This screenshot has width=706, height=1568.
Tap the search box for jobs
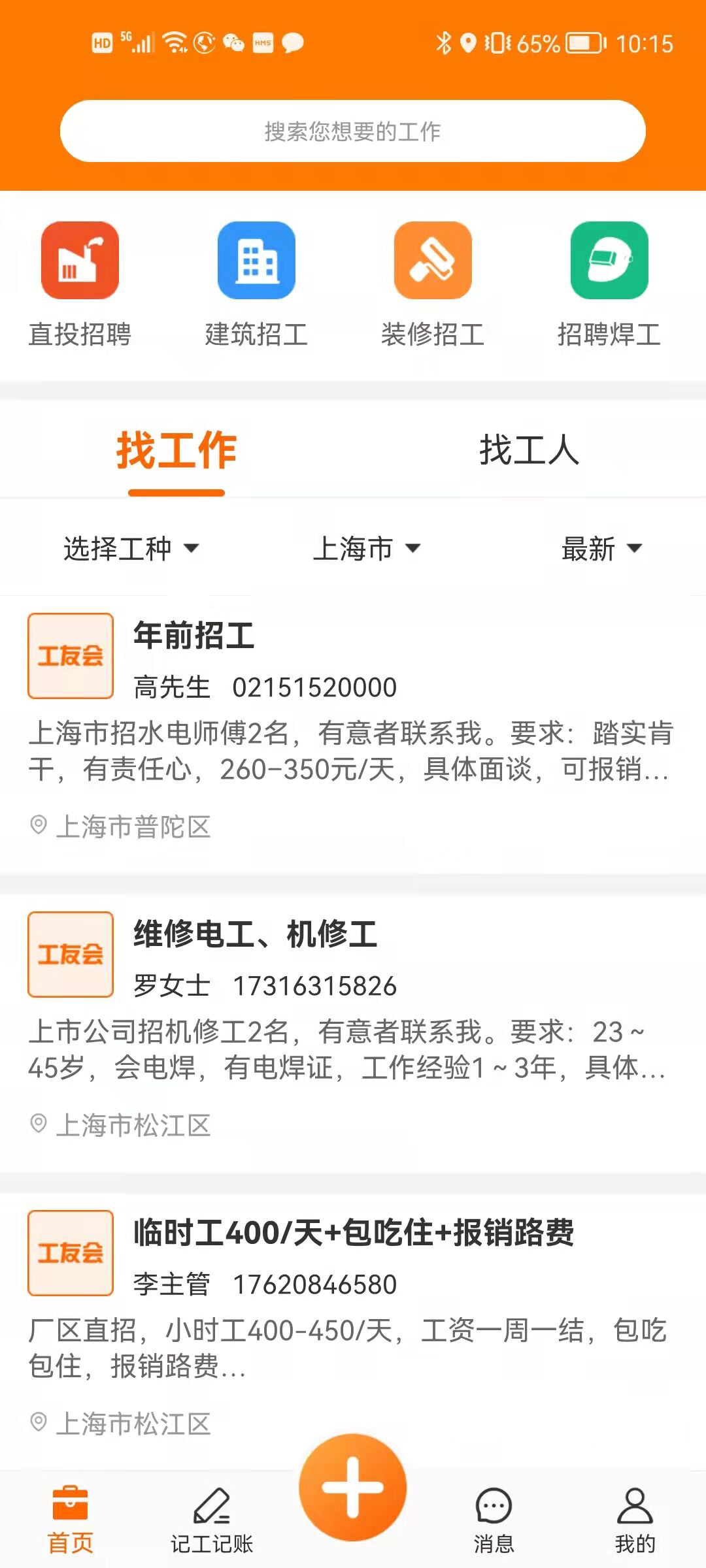(353, 131)
